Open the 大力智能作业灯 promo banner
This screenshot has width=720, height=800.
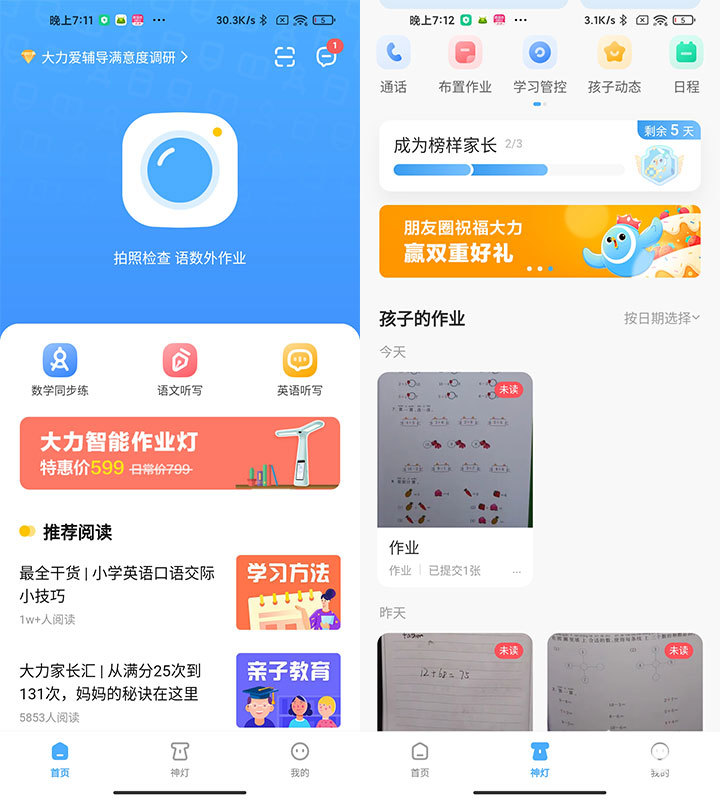180,453
